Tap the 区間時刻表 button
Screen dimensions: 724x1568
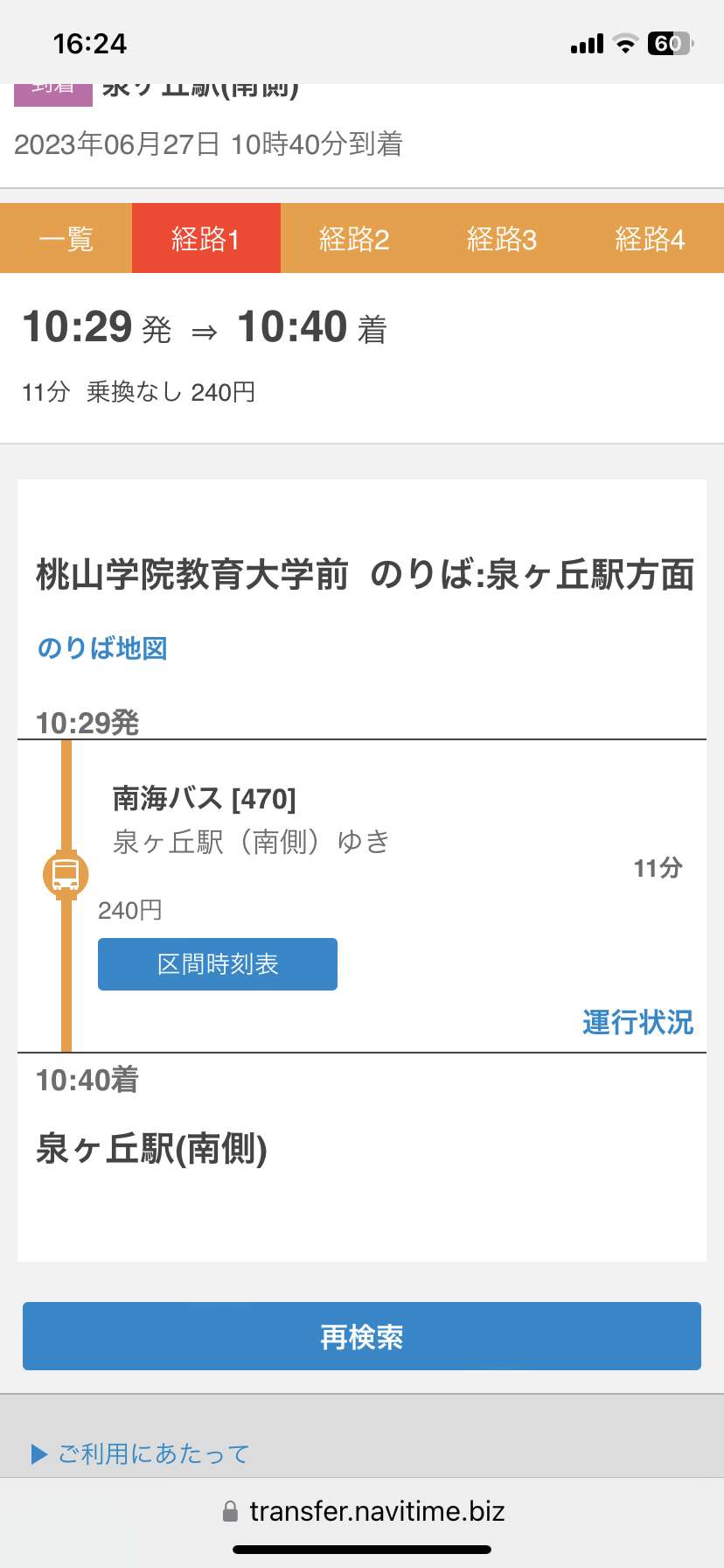(x=218, y=964)
